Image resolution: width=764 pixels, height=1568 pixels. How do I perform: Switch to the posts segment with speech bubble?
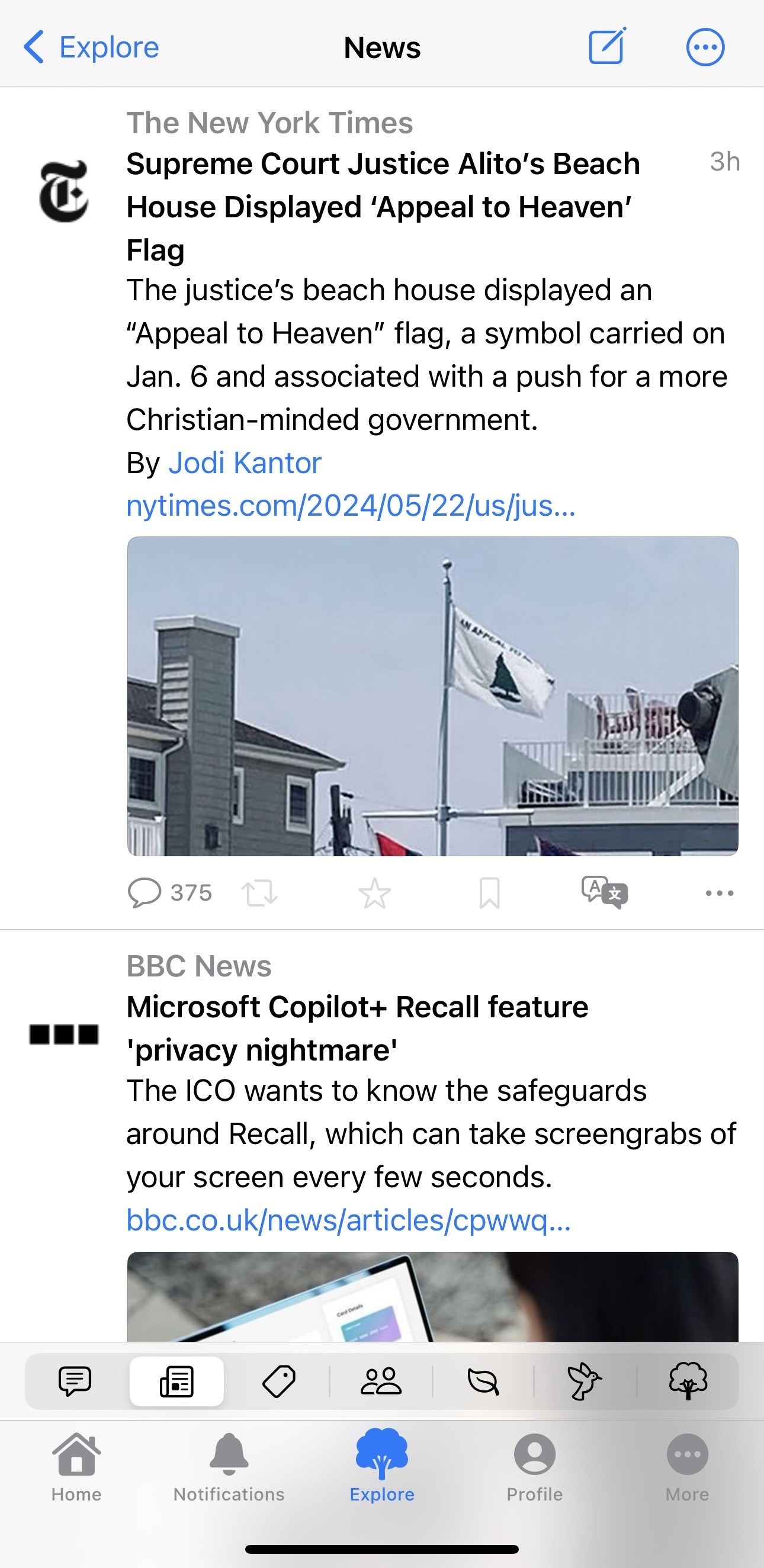click(75, 1381)
